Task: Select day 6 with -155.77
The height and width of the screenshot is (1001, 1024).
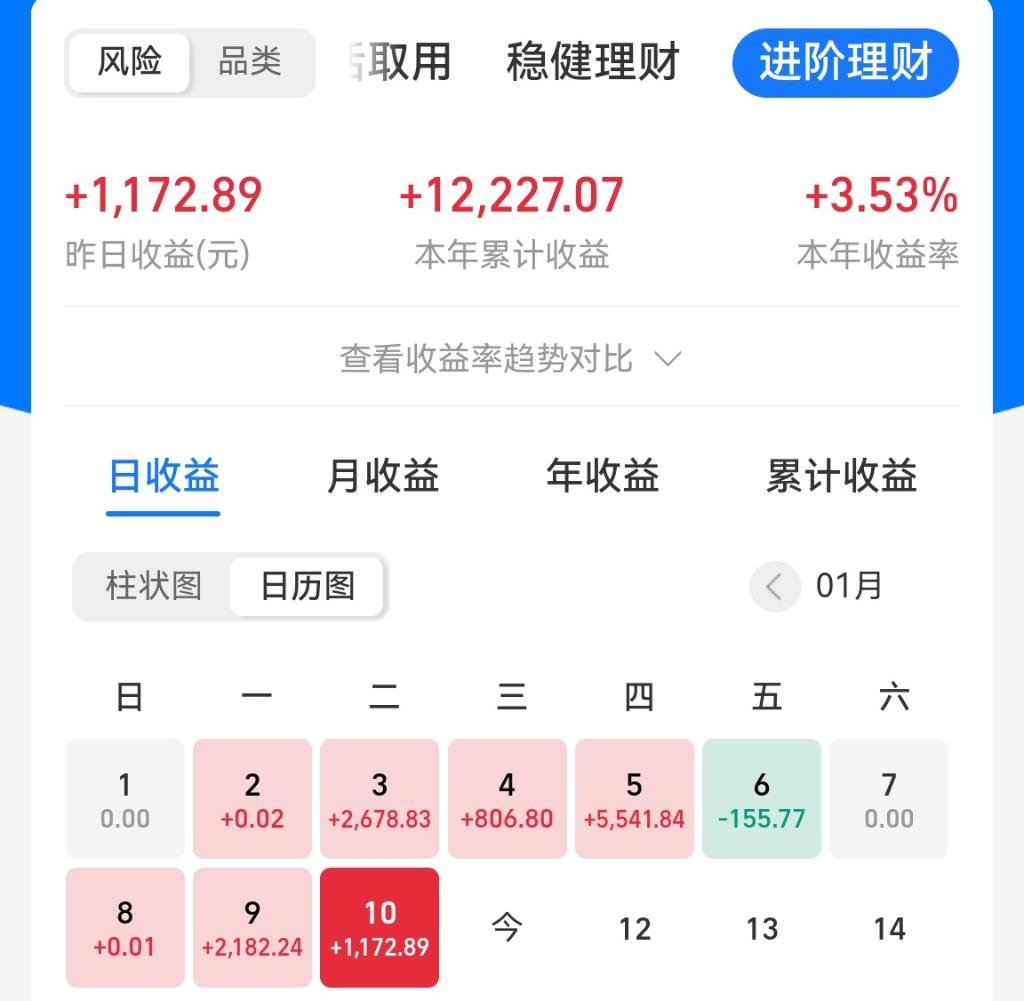Action: [x=761, y=799]
